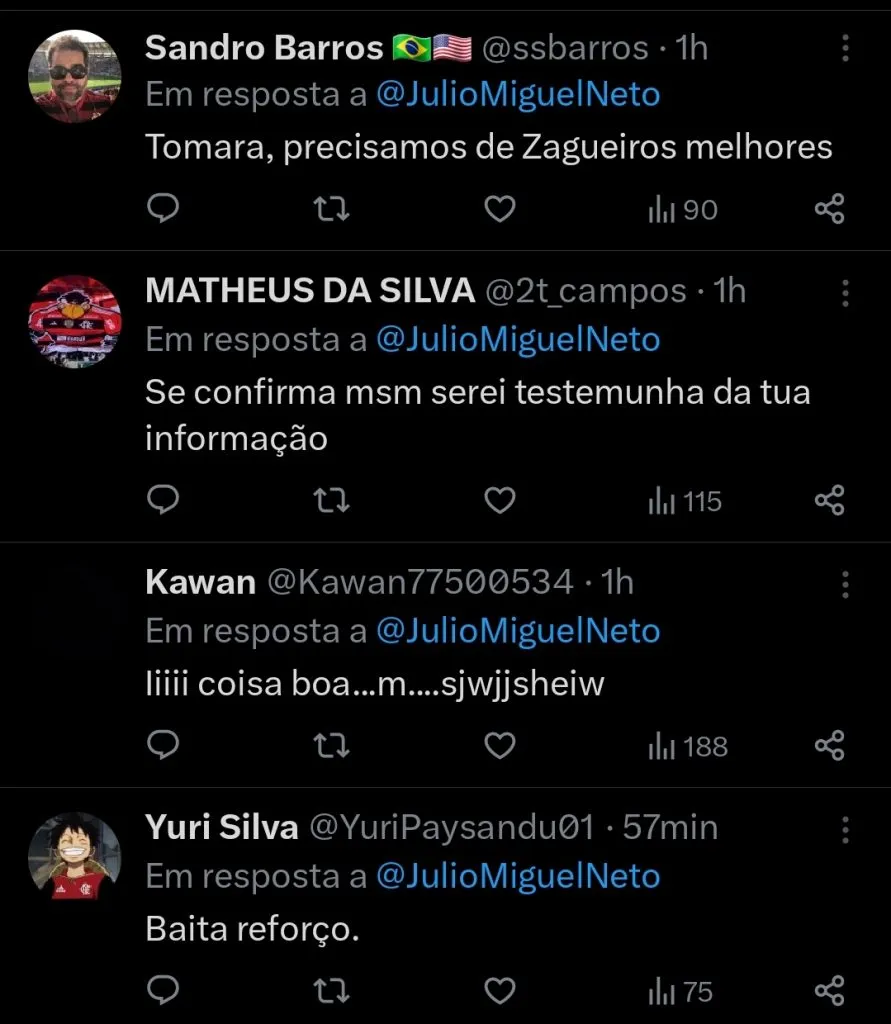Retweet MATHEUS DA SILVA's reply
The image size is (891, 1024).
(x=330, y=499)
